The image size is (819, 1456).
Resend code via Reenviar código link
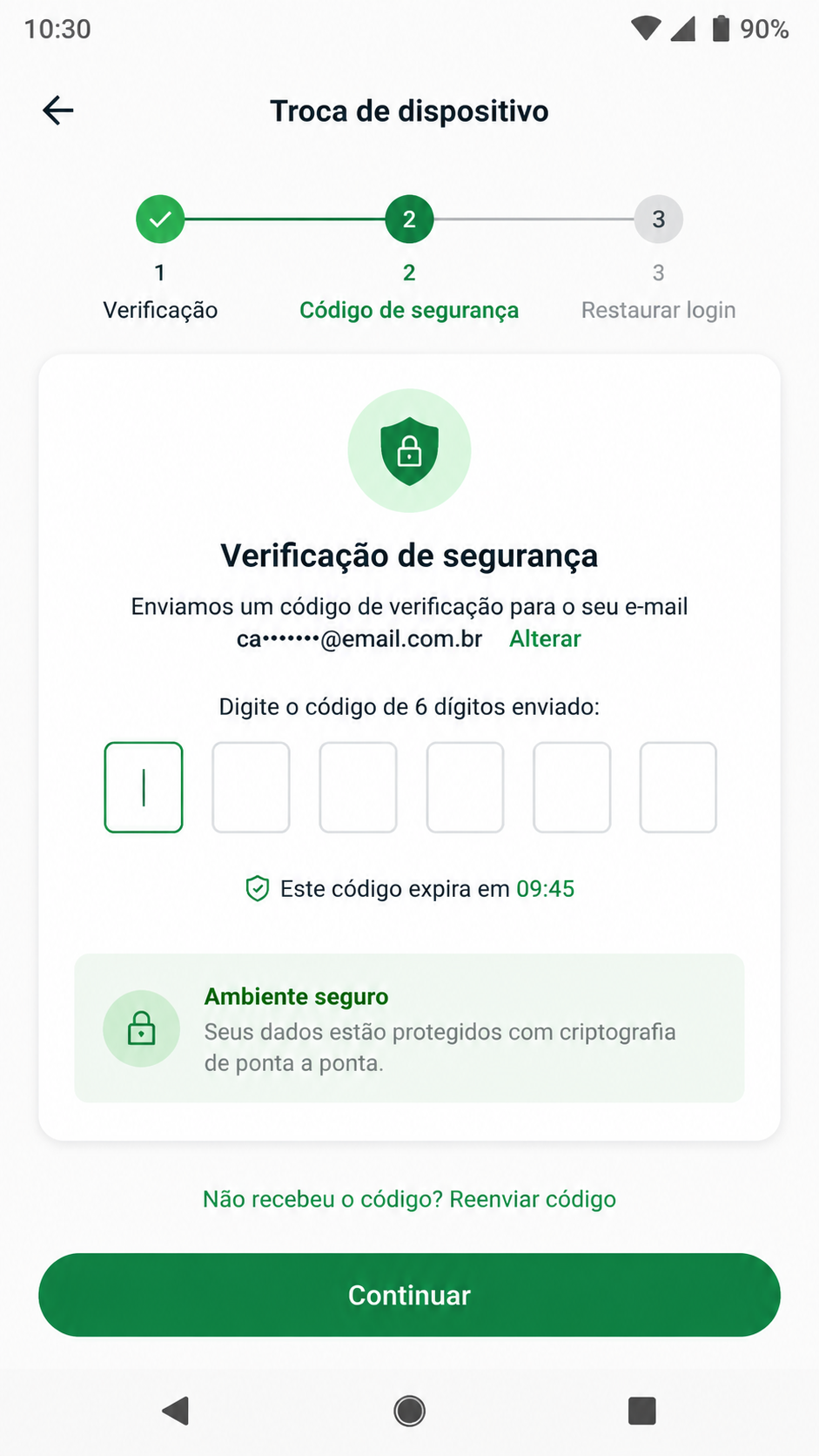(x=533, y=1199)
